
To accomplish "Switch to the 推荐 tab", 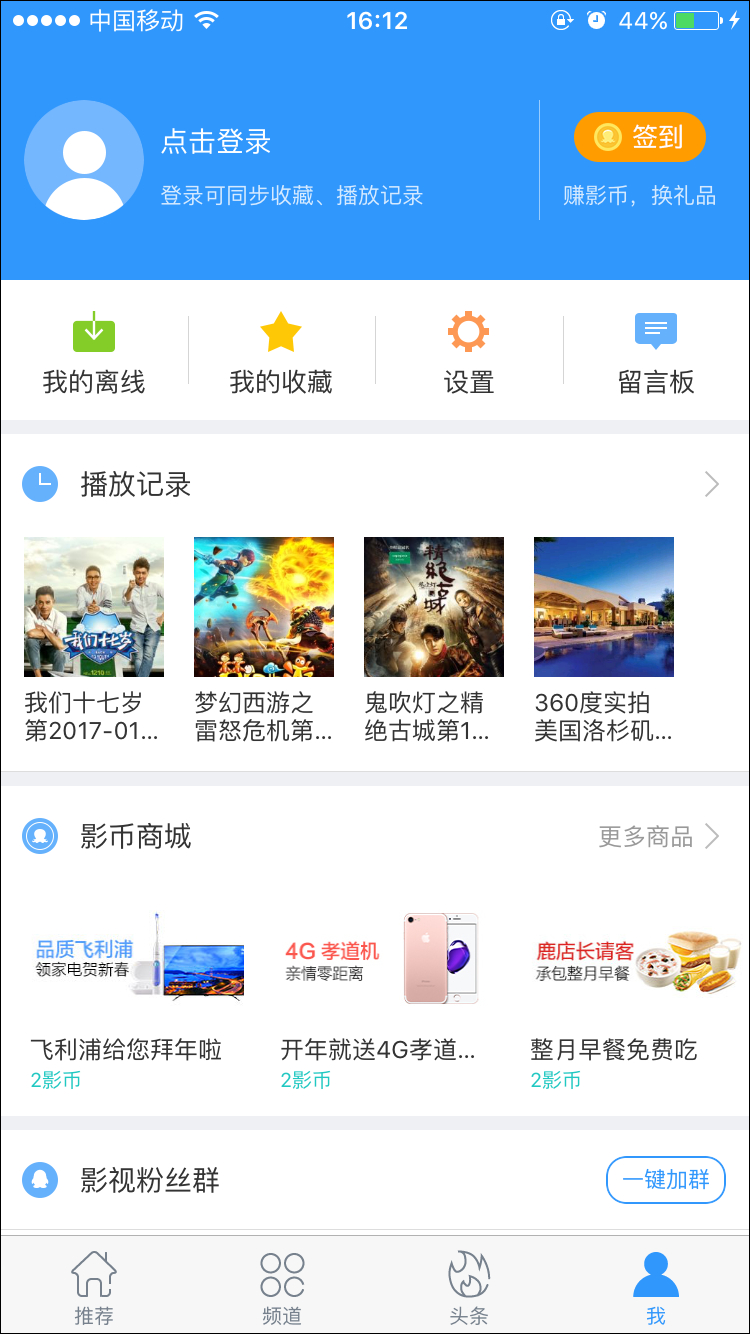I will click(94, 1286).
